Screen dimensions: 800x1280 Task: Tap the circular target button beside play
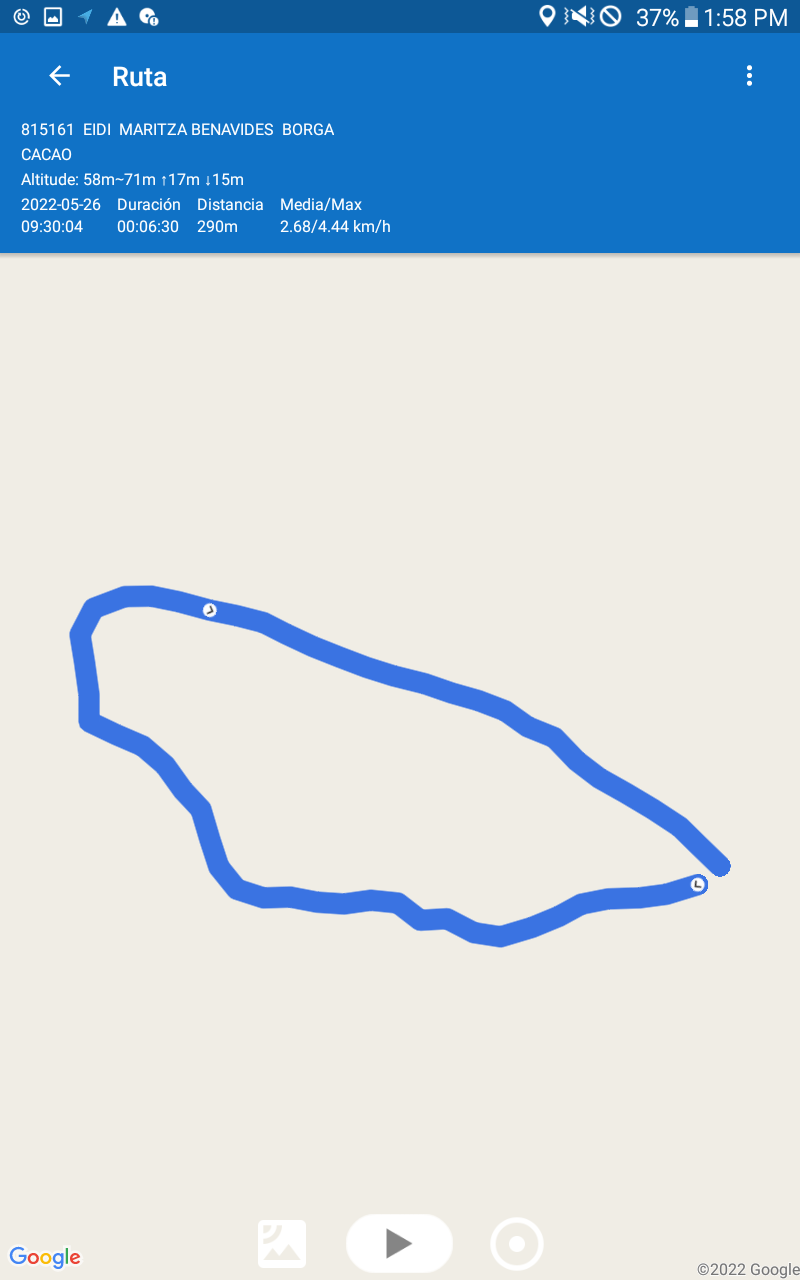pyautogui.click(x=517, y=1244)
